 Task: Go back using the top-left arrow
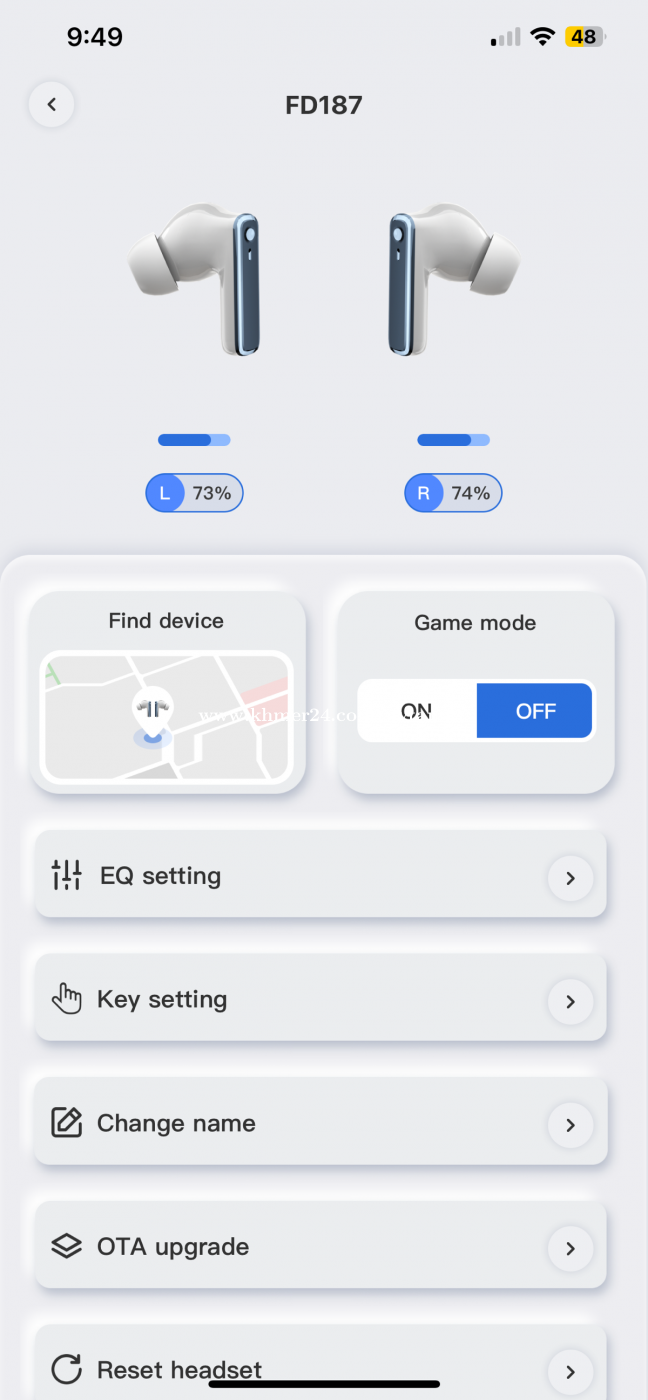pyautogui.click(x=51, y=105)
